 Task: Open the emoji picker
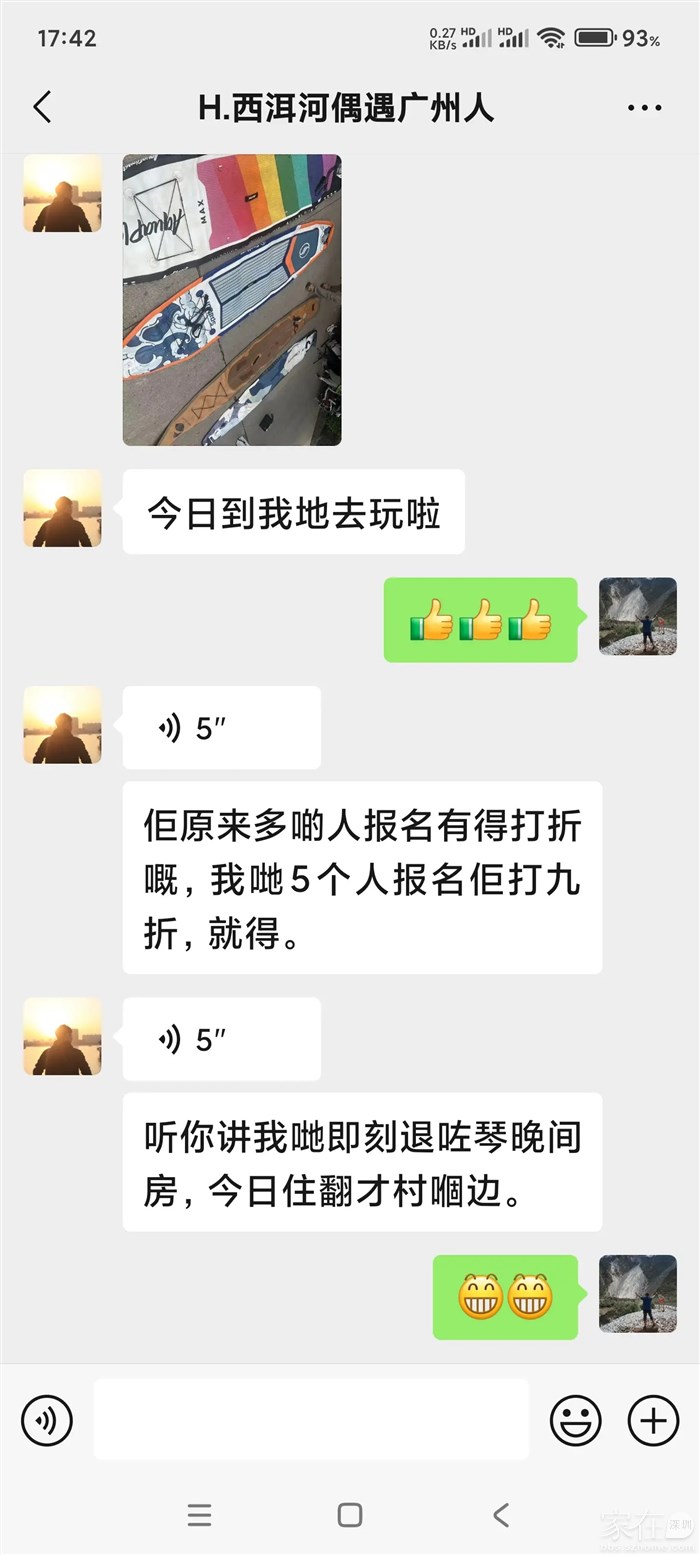tap(576, 1419)
